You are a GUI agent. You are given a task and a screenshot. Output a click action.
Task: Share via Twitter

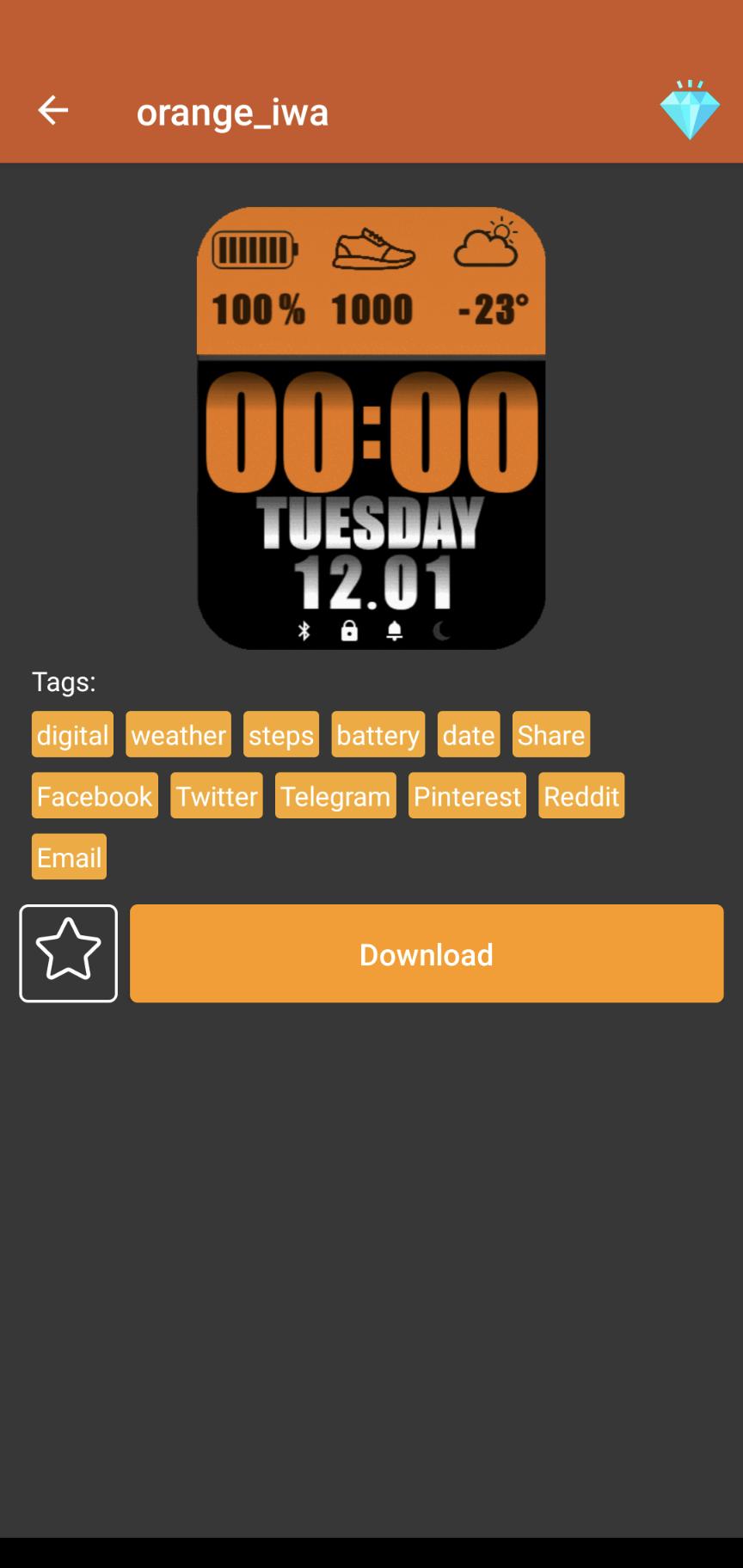tap(217, 796)
